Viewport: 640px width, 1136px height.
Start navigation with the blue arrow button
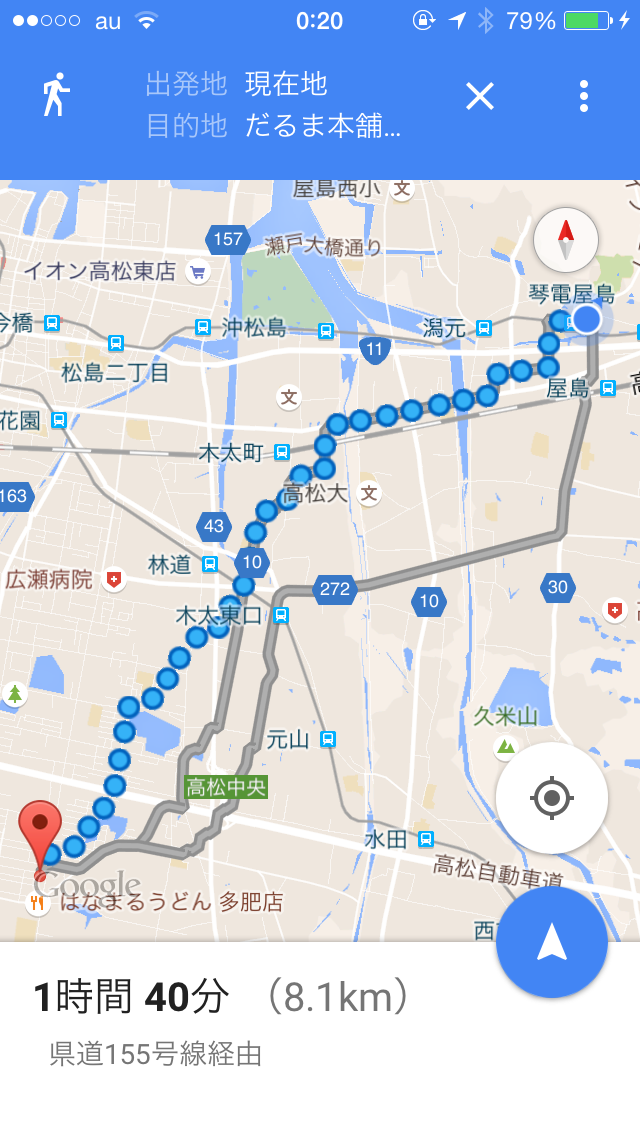(x=551, y=942)
